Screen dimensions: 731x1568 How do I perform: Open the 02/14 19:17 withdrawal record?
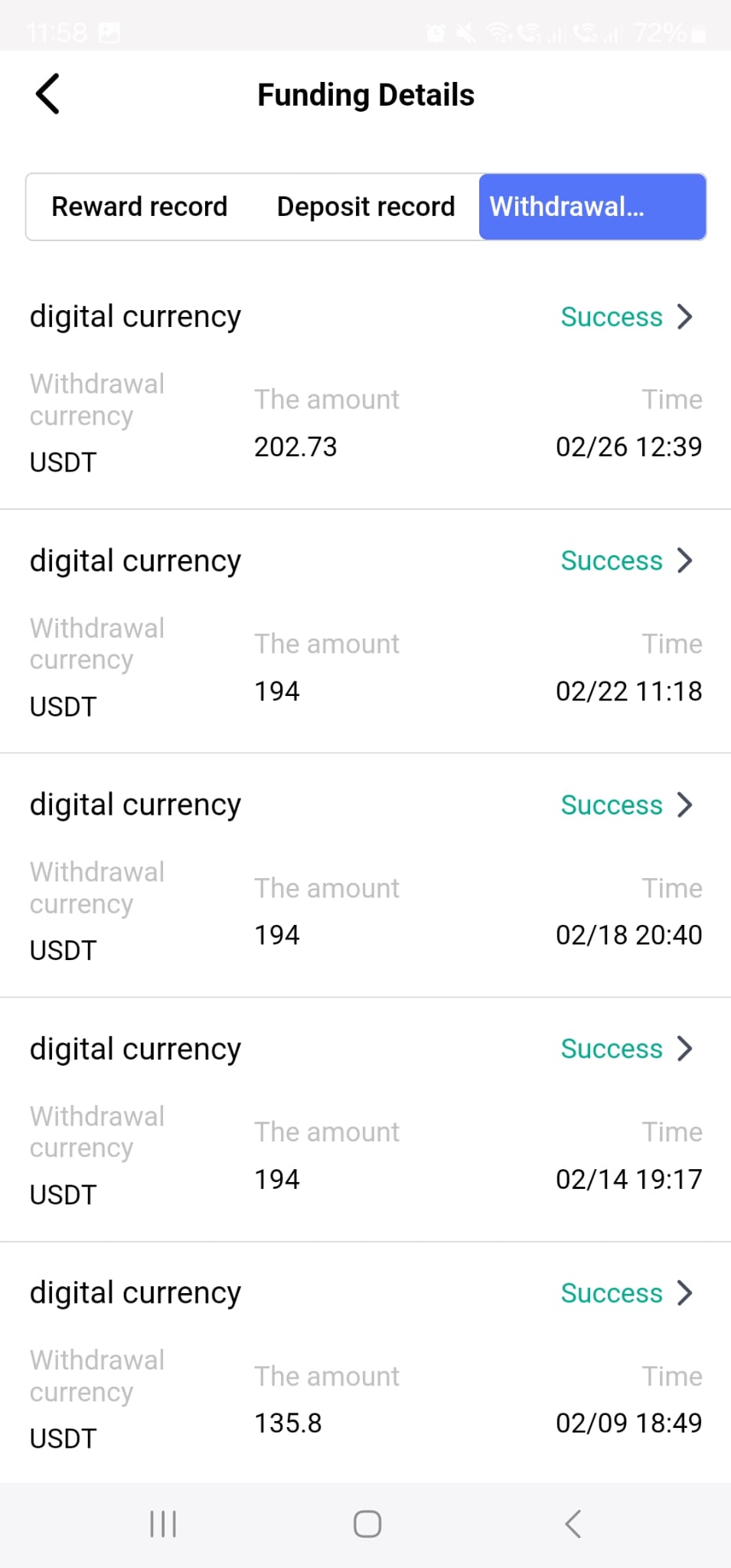[365, 1120]
